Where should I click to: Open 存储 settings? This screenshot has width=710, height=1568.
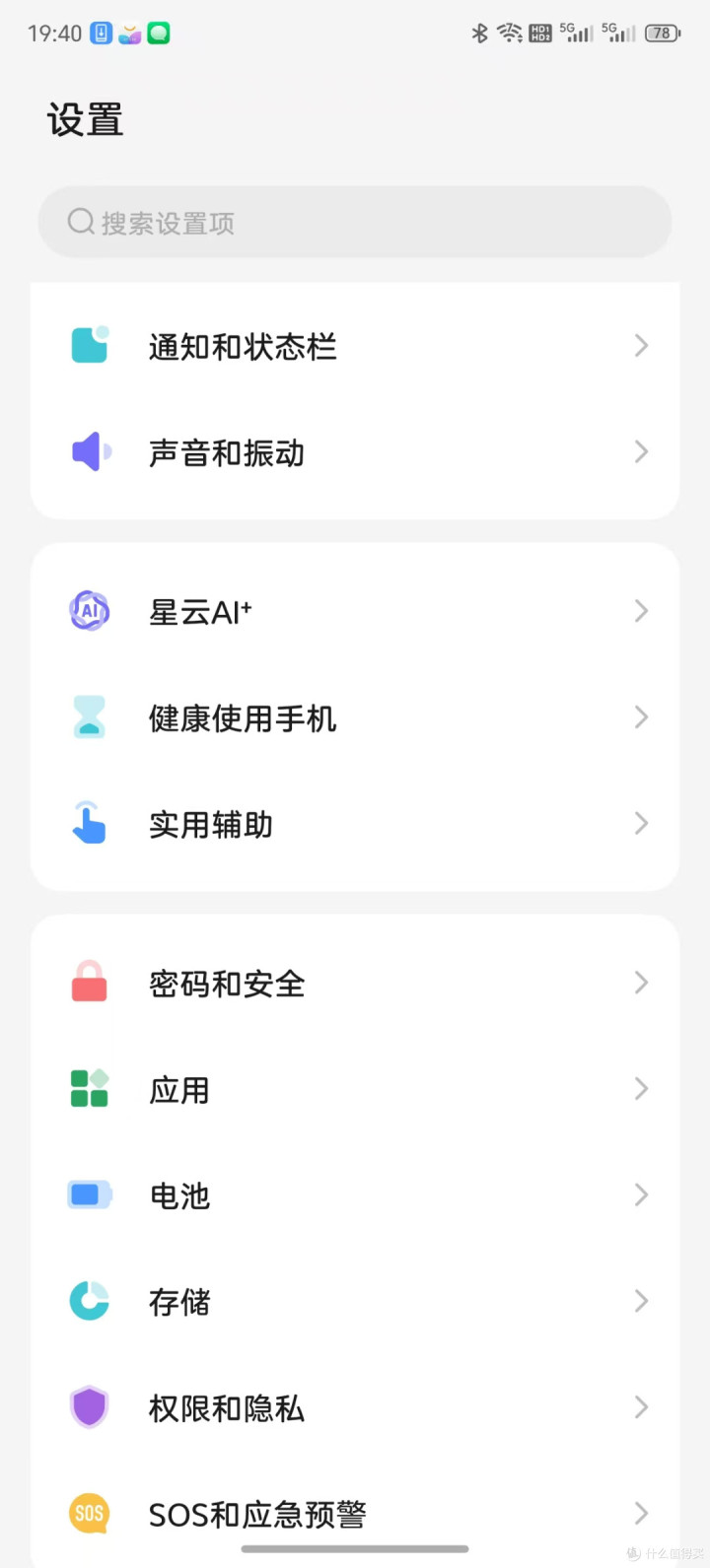click(355, 1302)
